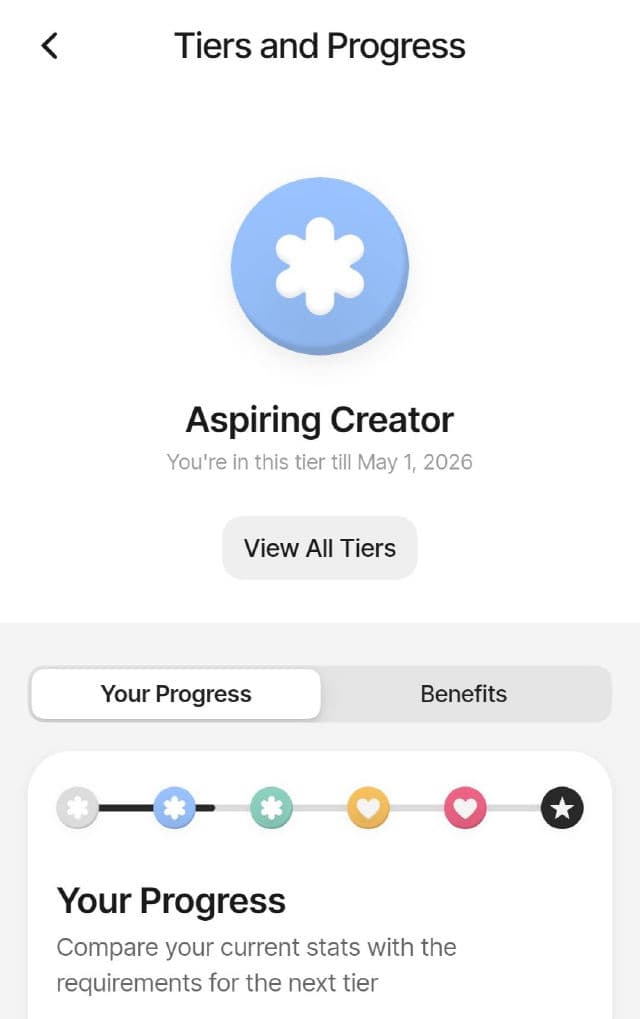Switch to the Benefits tab

[x=463, y=694]
